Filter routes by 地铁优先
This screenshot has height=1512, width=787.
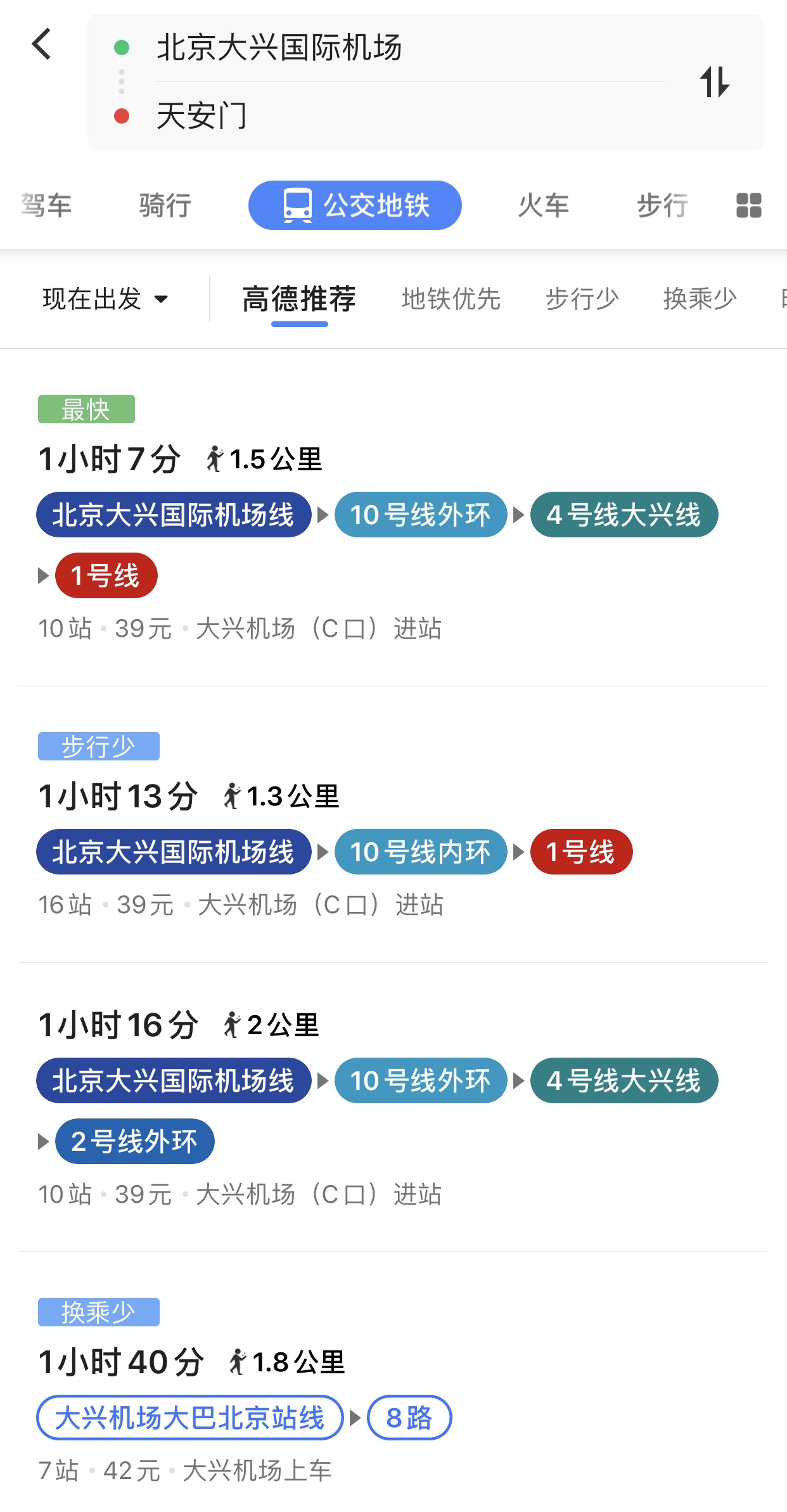coord(451,299)
